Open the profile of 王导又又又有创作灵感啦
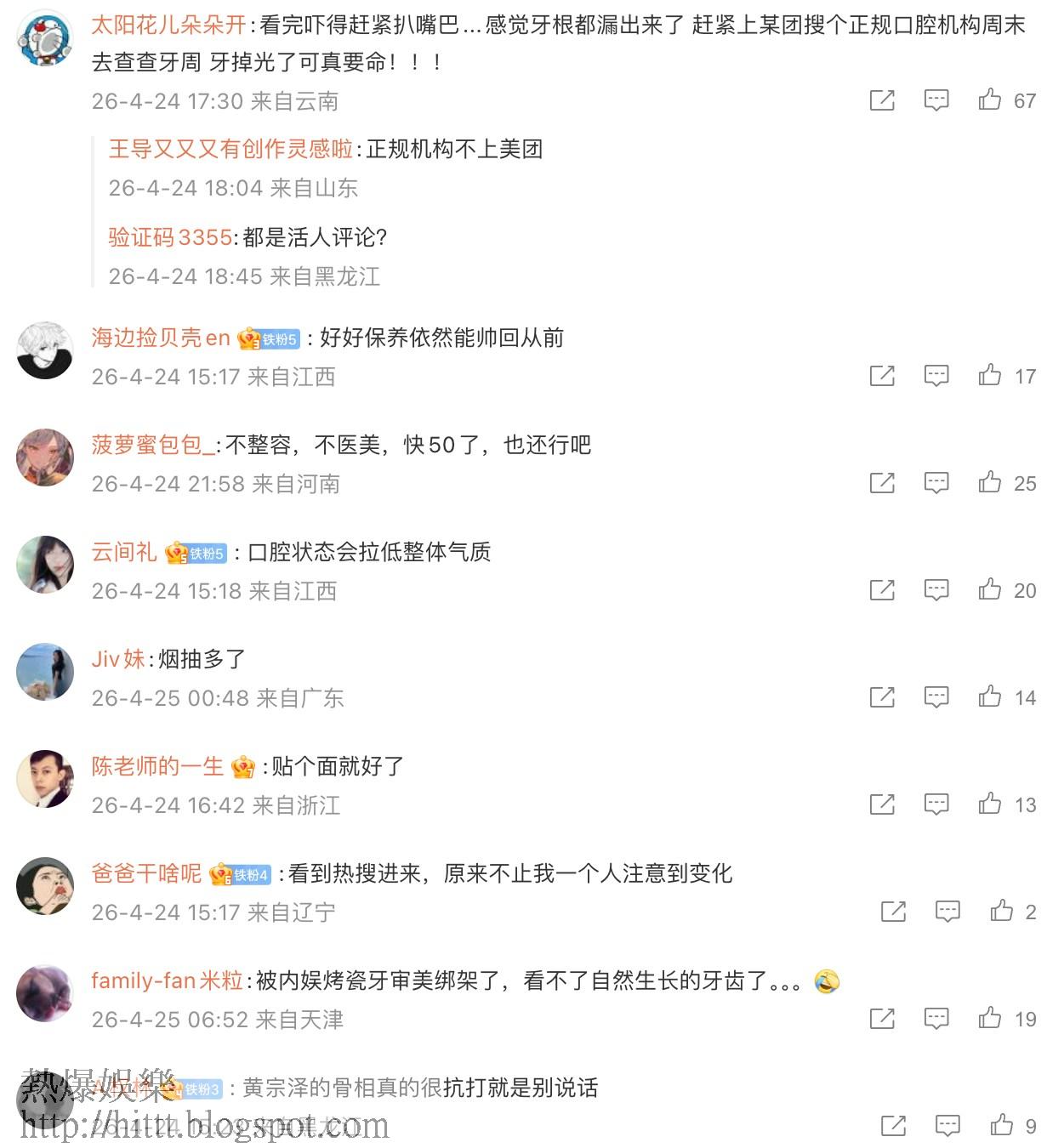This screenshot has width=1064, height=1148. pyautogui.click(x=230, y=150)
